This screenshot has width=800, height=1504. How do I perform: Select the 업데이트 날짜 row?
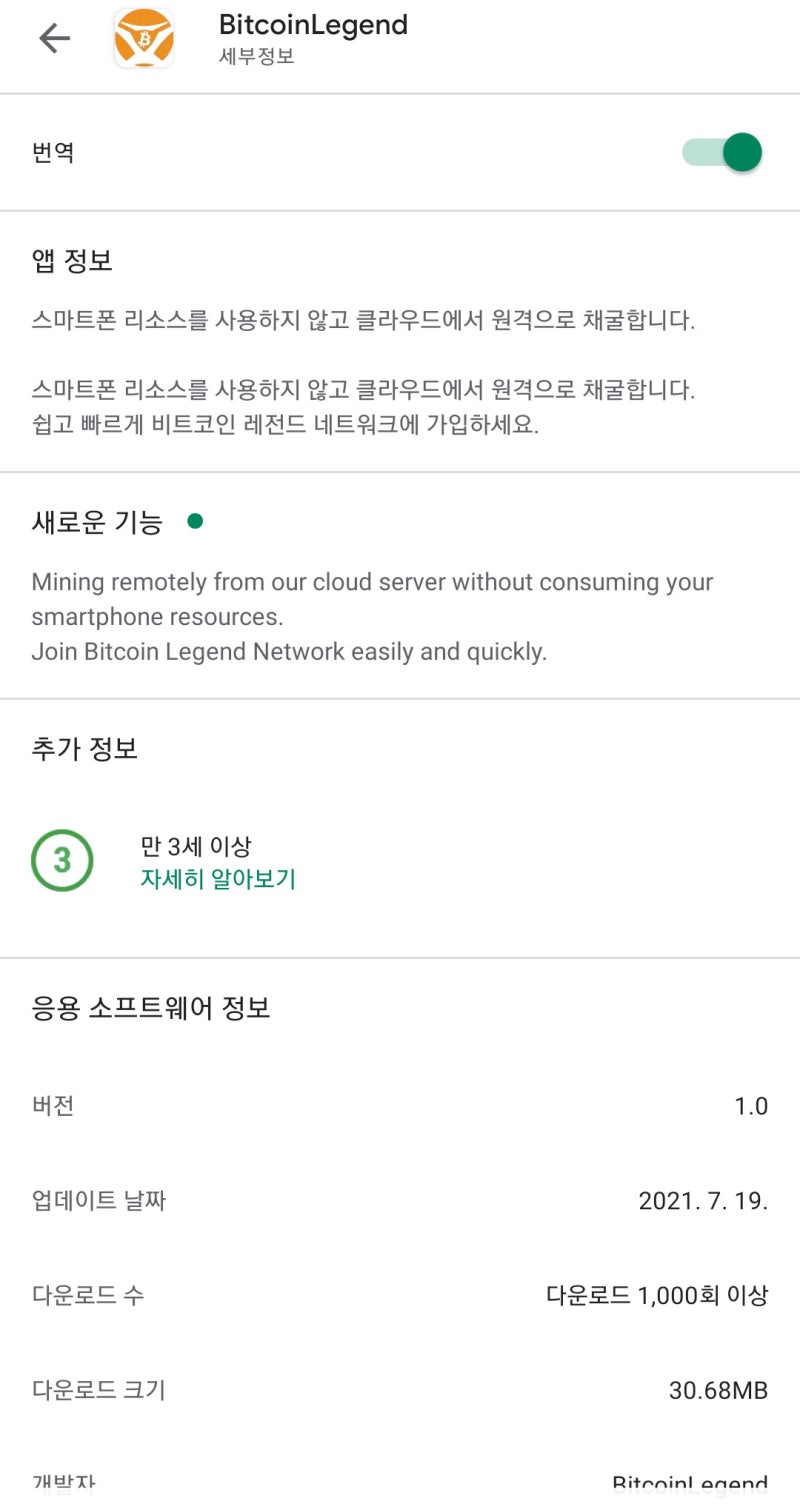400,1200
